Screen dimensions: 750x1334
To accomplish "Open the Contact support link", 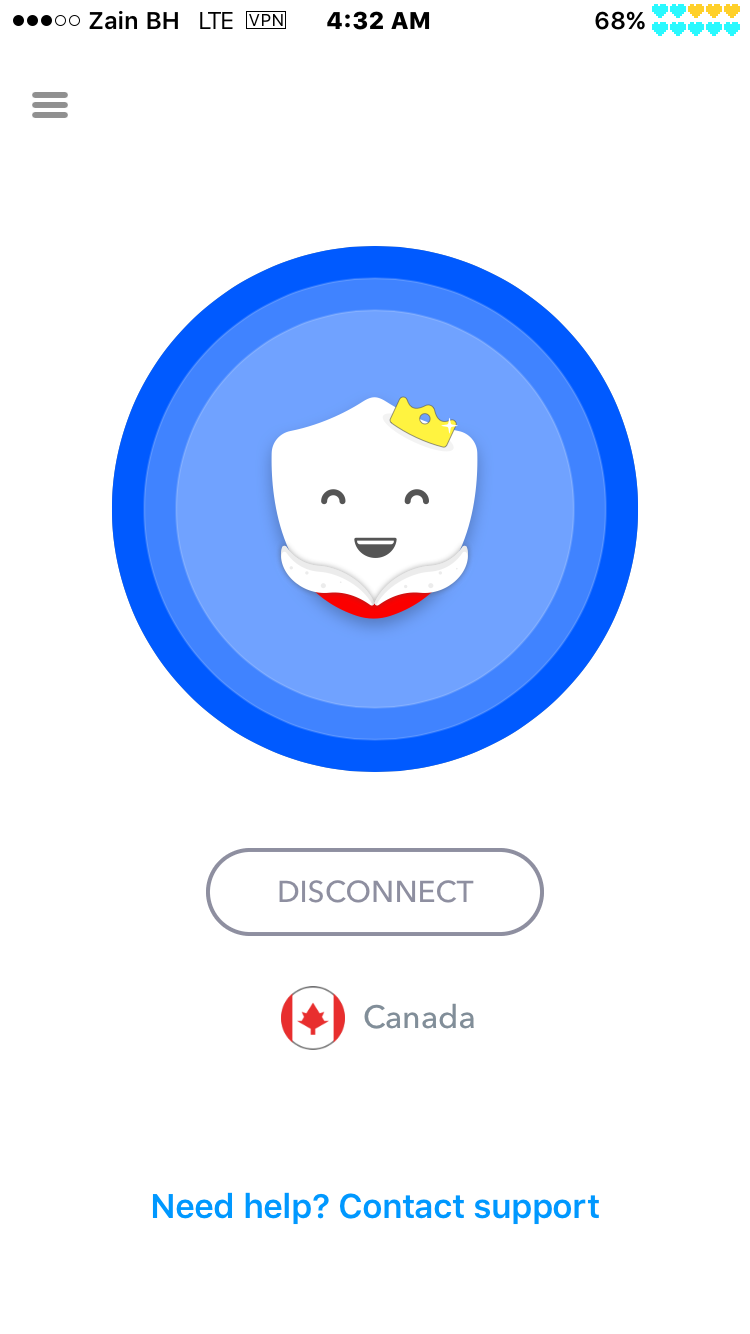I will 375,1206.
